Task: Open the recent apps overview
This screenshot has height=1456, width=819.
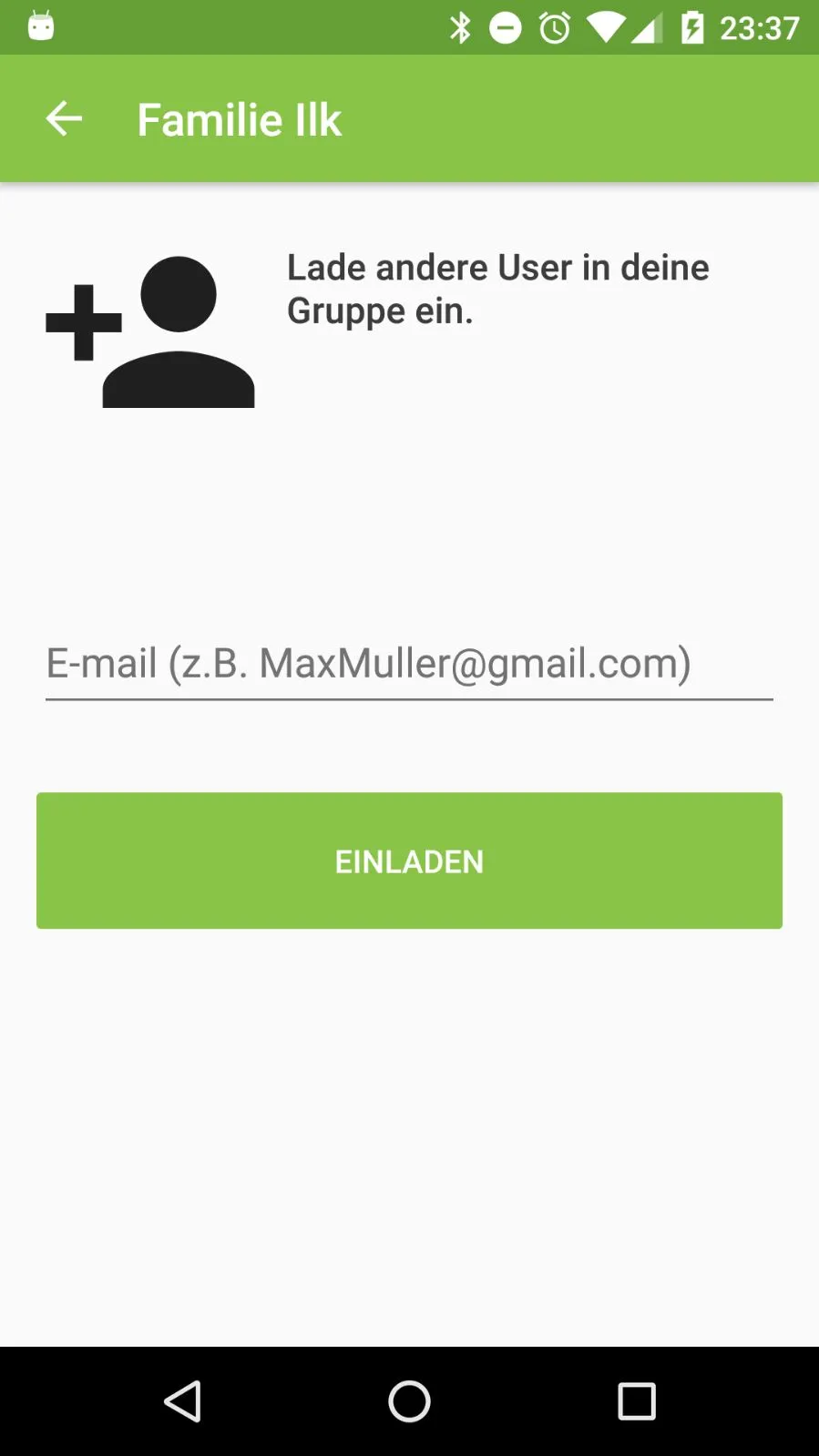Action: [637, 1401]
